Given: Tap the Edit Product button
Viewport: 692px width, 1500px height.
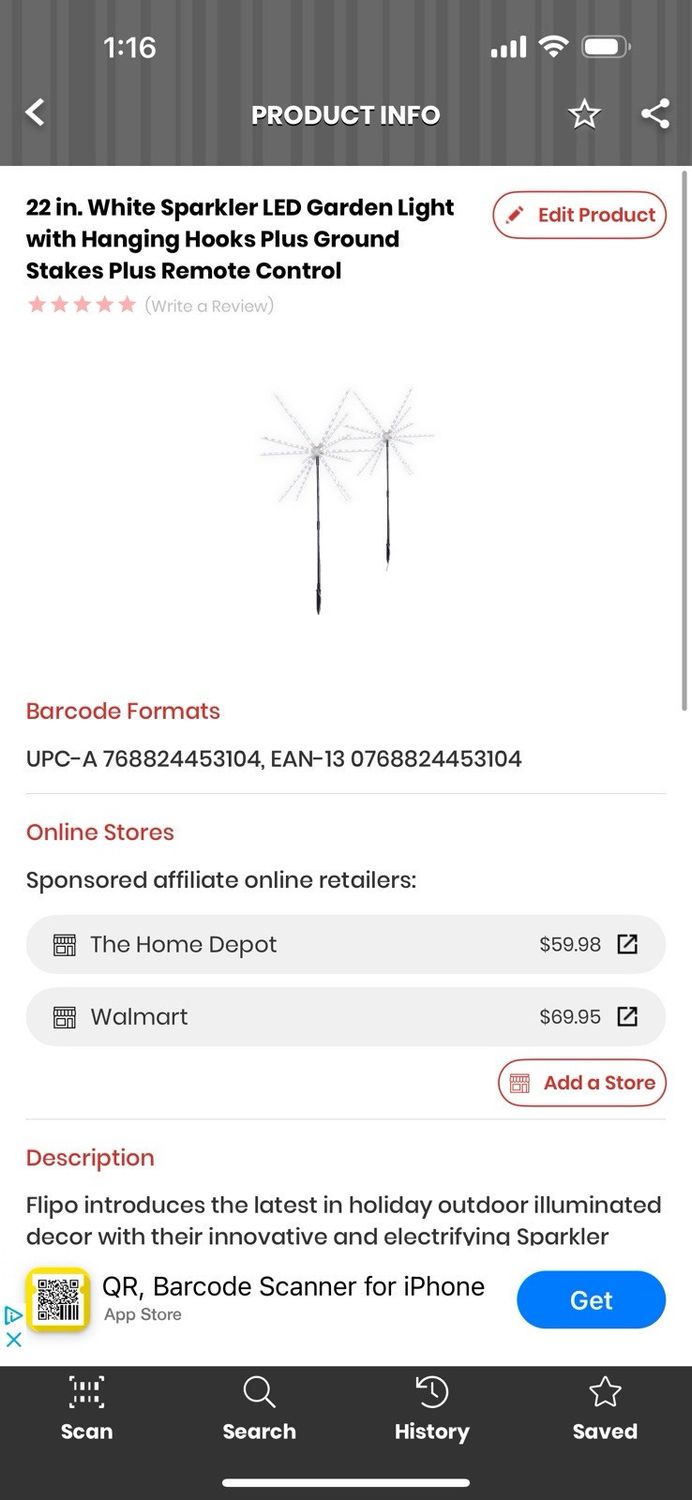Looking at the screenshot, I should 579,215.
